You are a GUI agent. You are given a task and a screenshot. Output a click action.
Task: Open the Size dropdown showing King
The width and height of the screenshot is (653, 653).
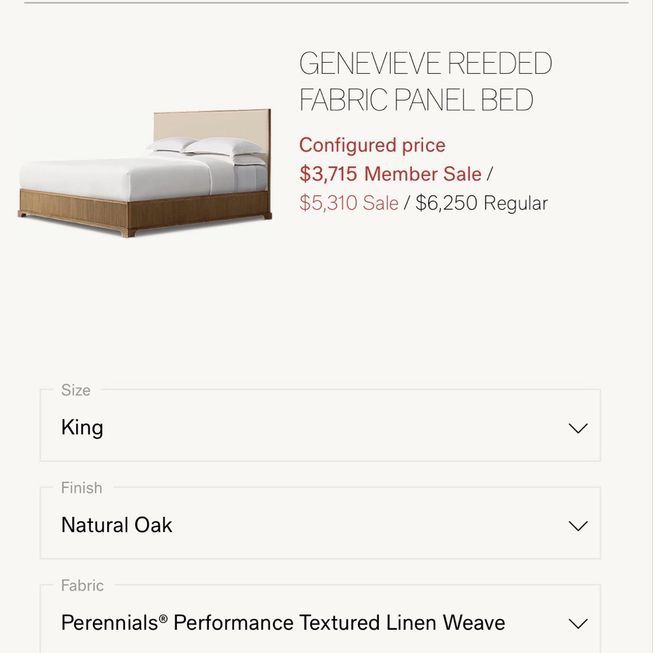click(x=320, y=427)
